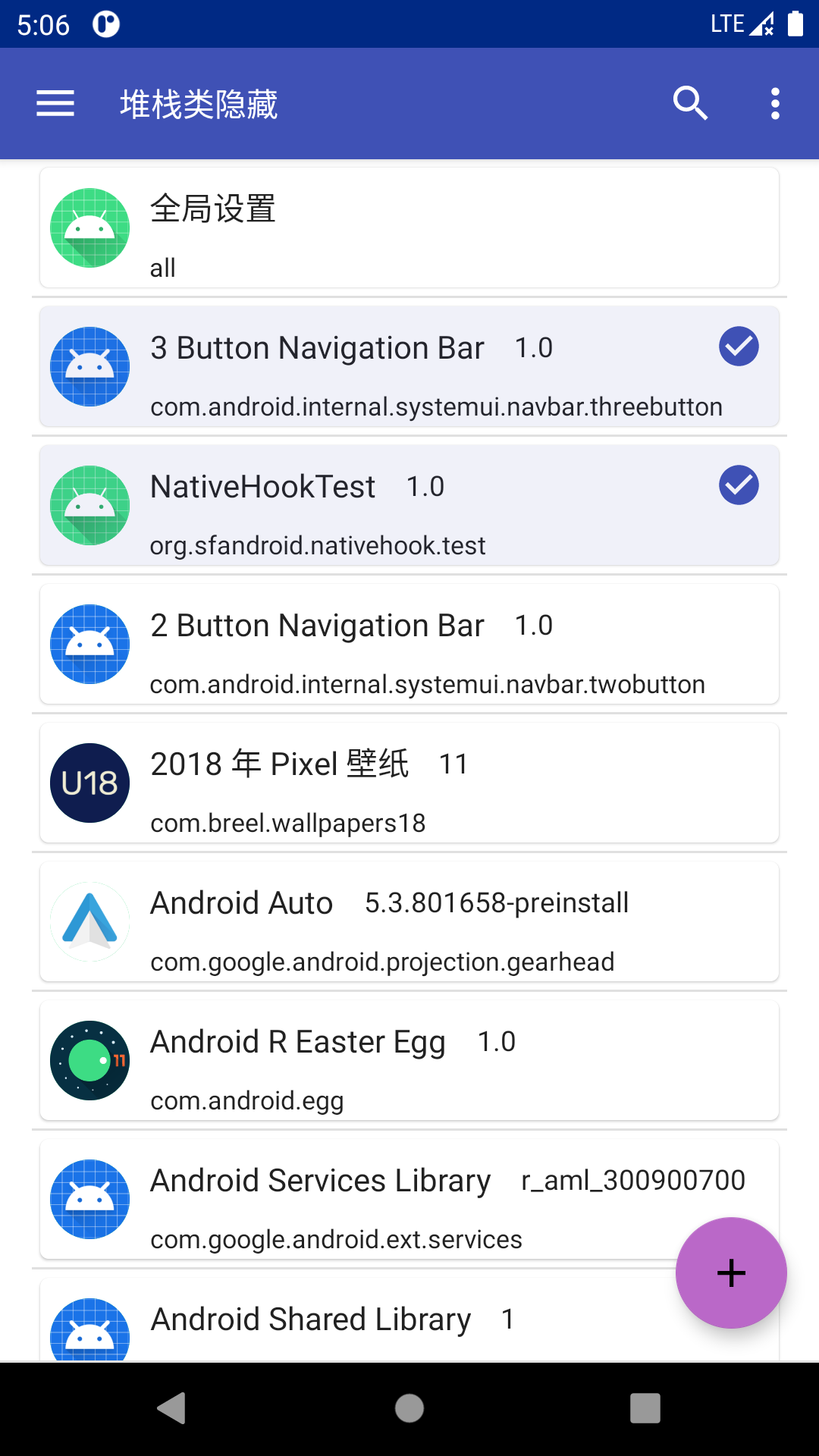This screenshot has height=1456, width=819.
Task: Open the hamburger drawer menu
Action: [x=55, y=103]
